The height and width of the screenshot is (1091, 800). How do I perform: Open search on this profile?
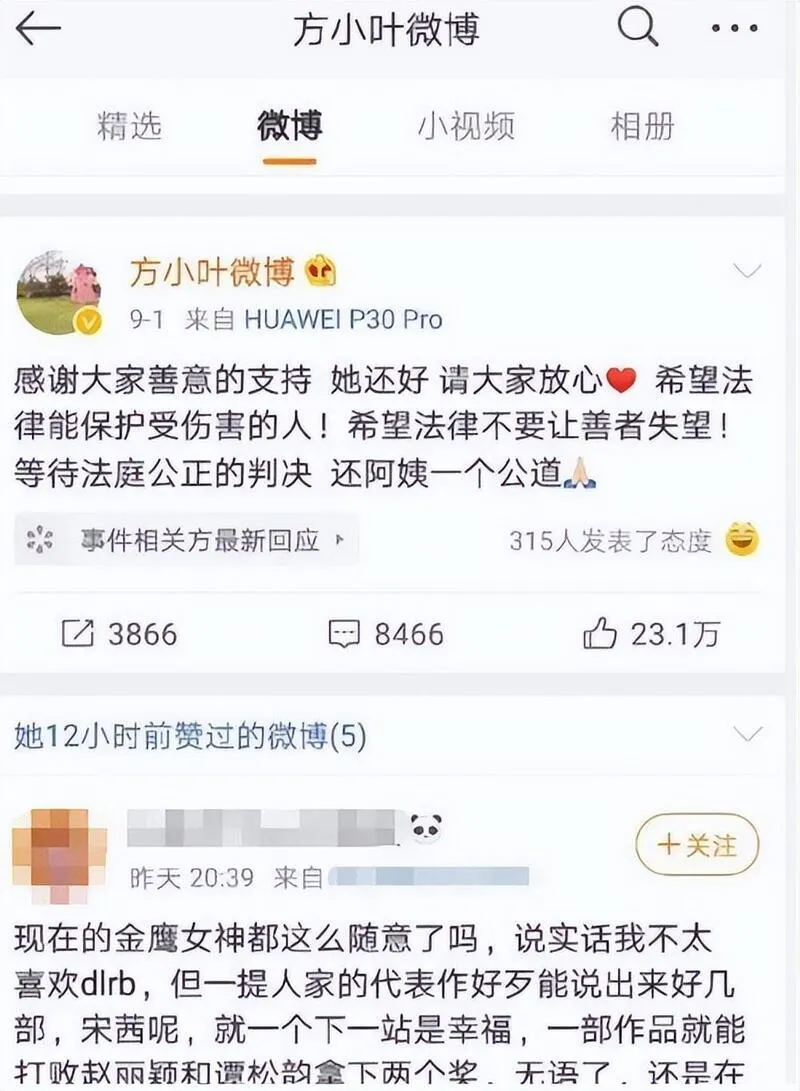click(x=637, y=28)
